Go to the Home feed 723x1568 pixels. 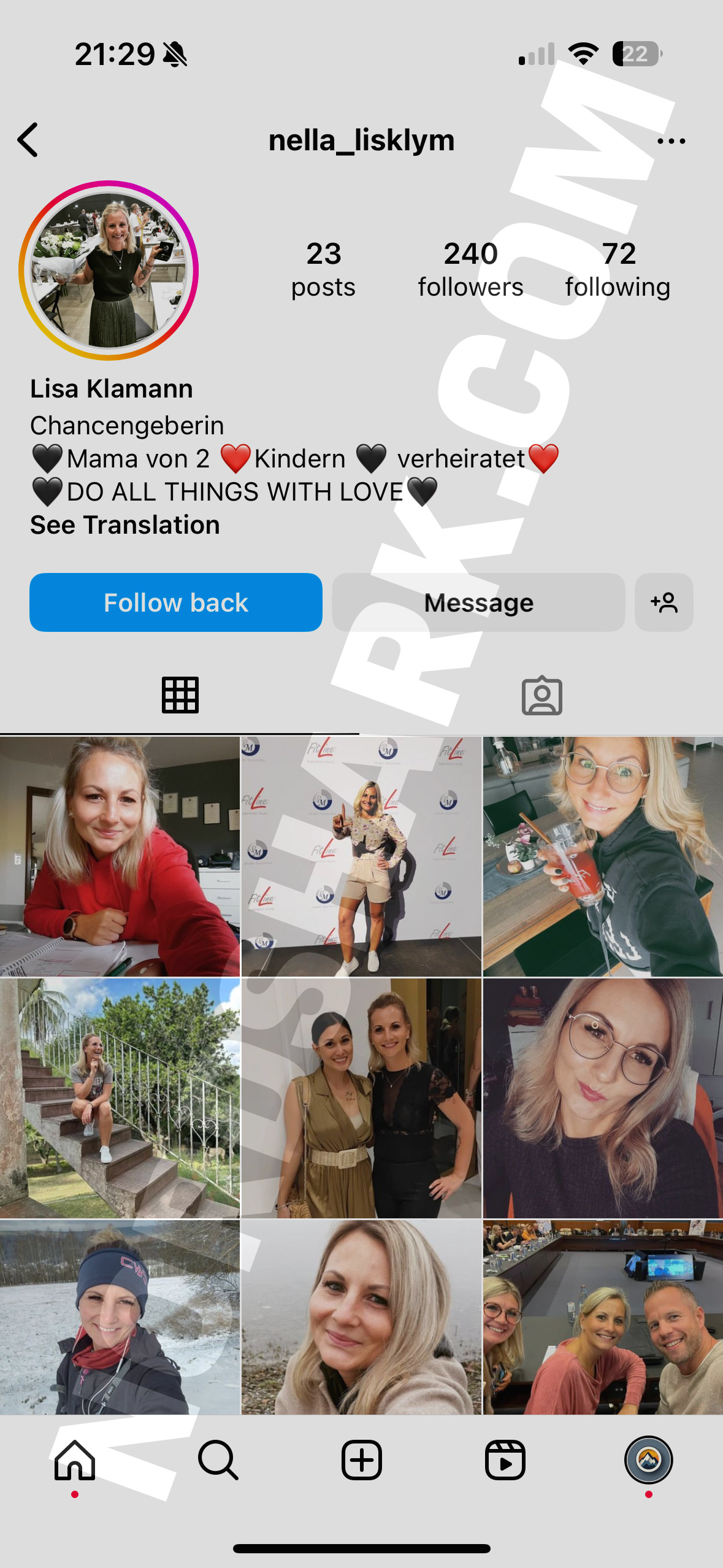[x=75, y=1460]
